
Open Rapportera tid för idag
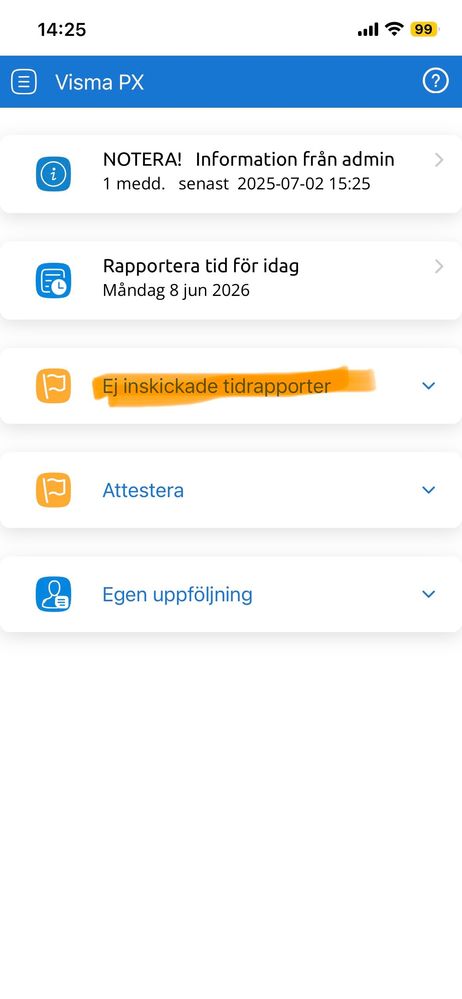[231, 280]
